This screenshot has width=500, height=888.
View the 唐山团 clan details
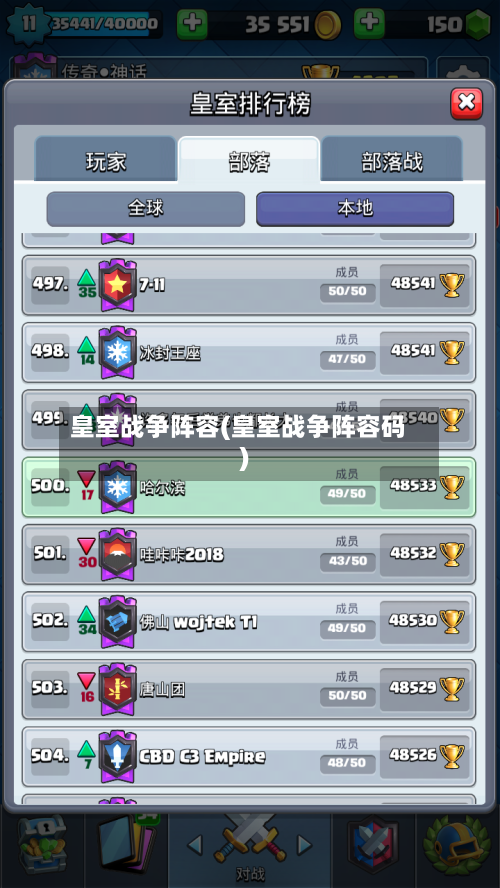tap(249, 689)
